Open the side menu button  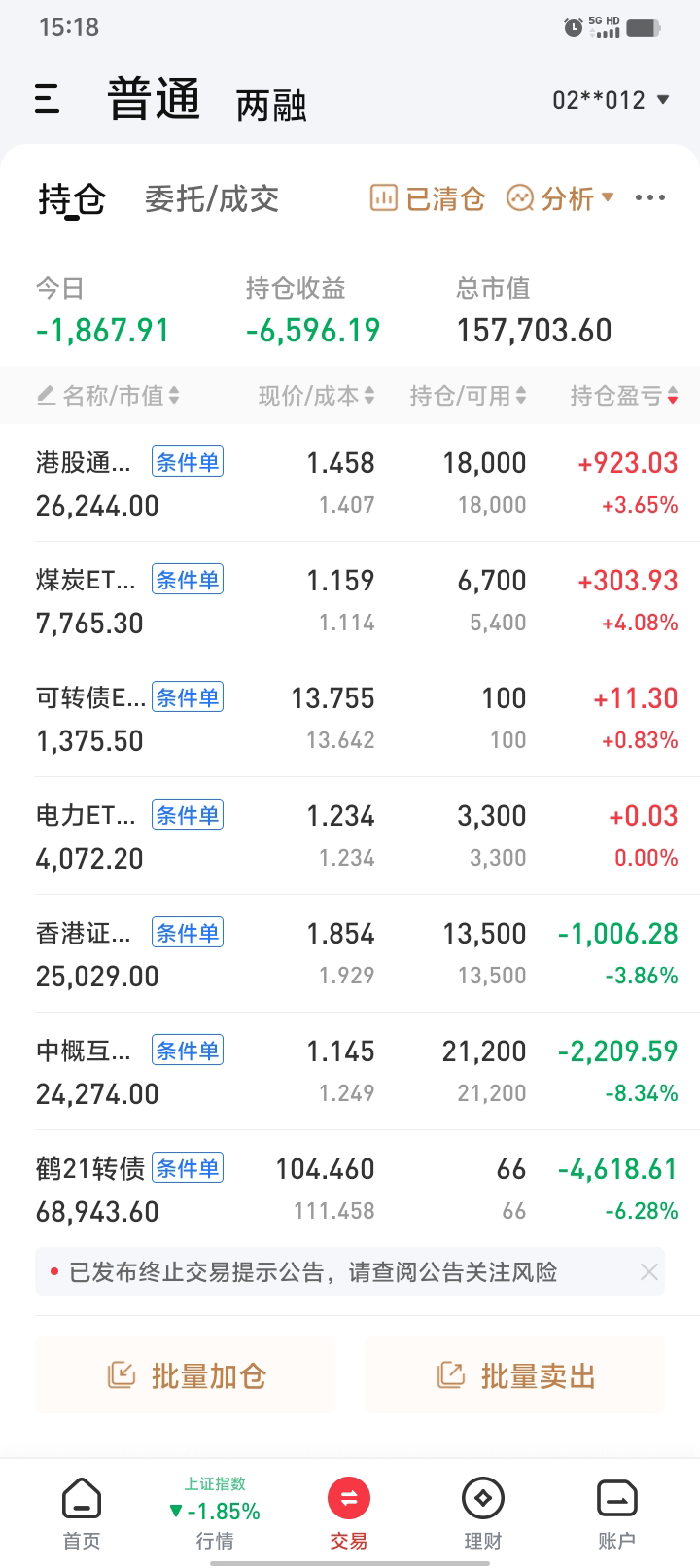(48, 99)
